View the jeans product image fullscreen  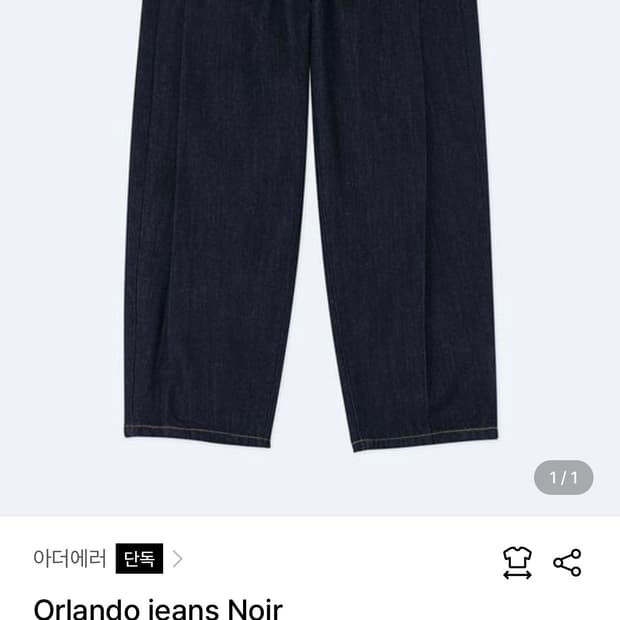[310, 240]
